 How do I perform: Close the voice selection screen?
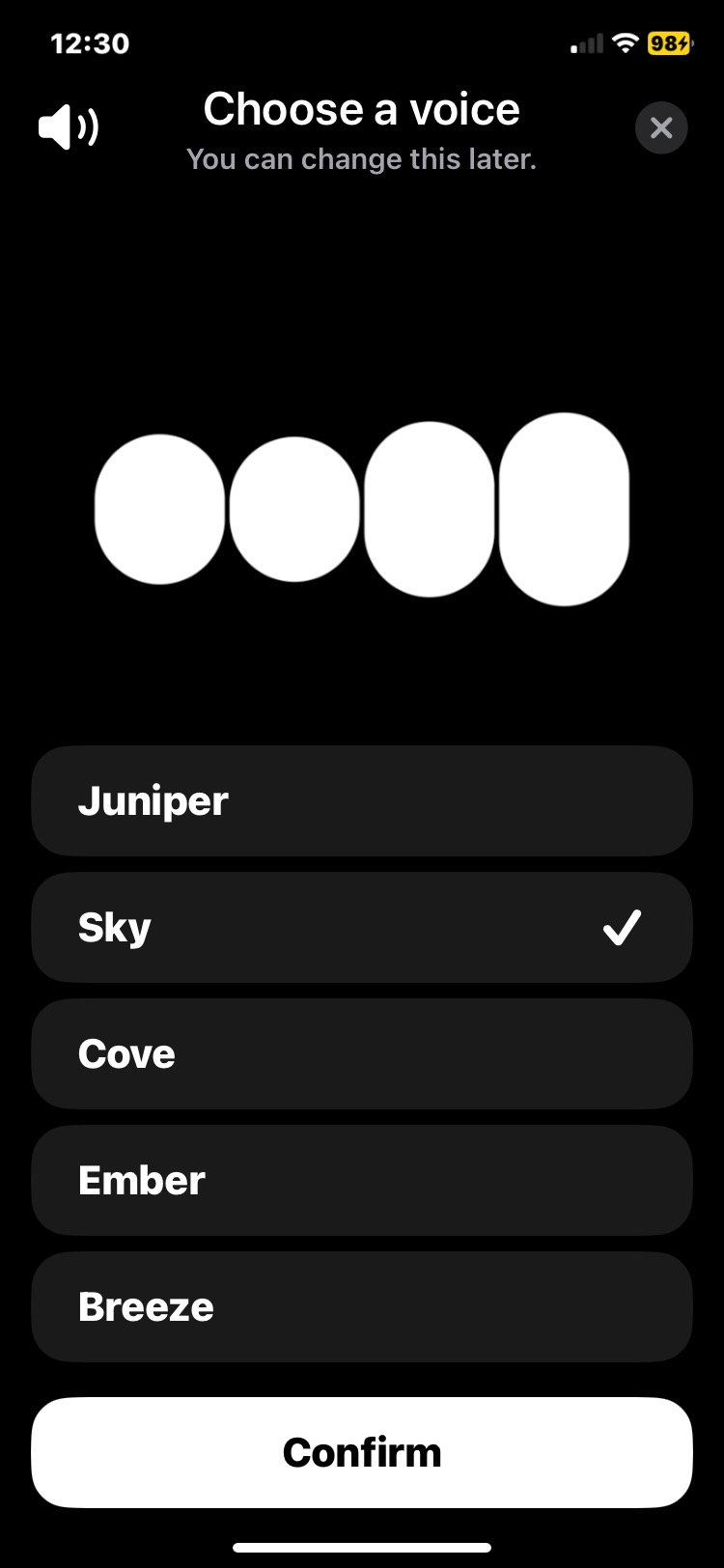(661, 127)
